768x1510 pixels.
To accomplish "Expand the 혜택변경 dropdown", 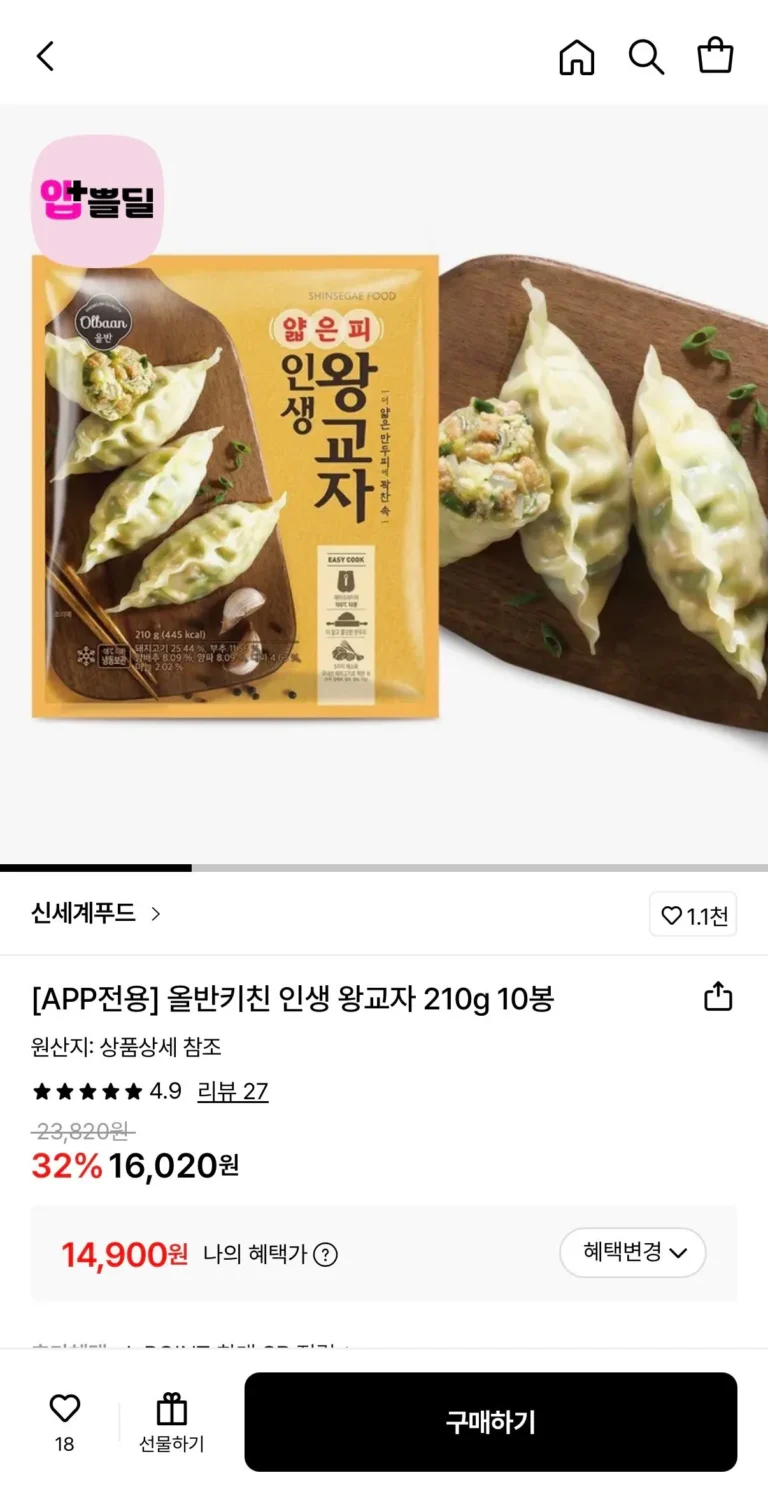I will click(633, 1253).
